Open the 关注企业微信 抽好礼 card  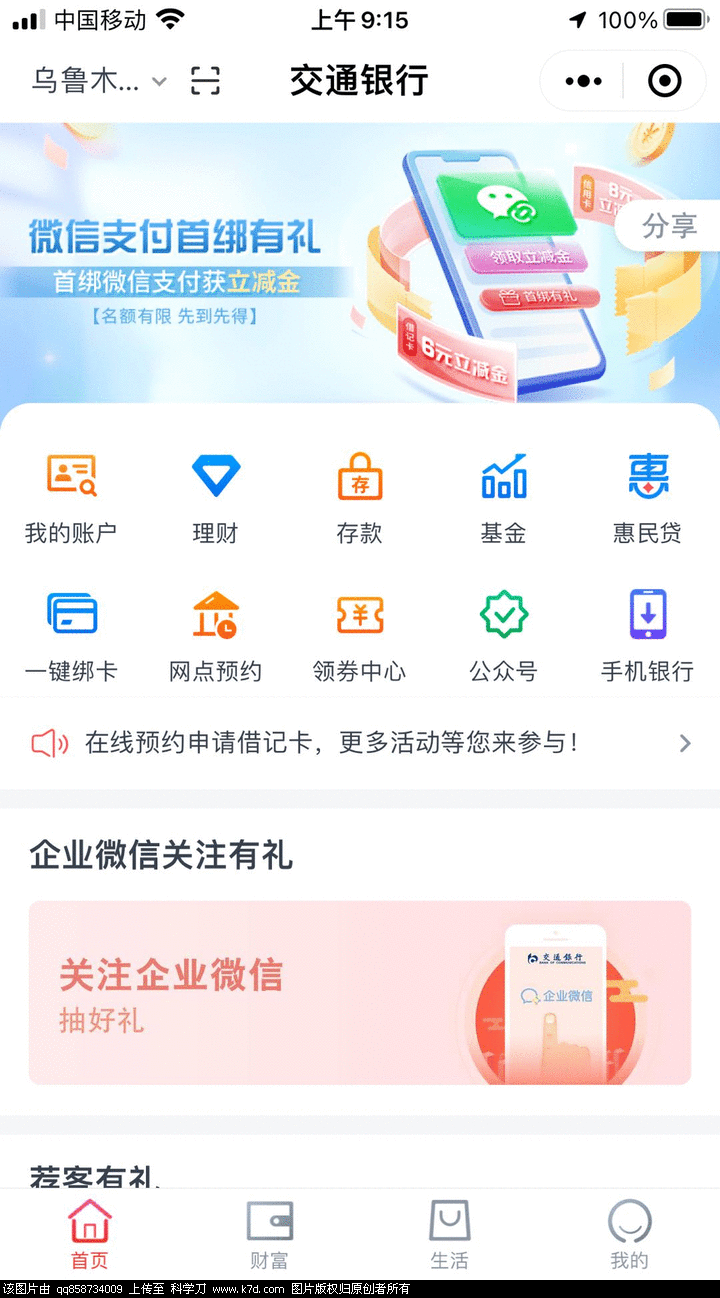(x=360, y=993)
